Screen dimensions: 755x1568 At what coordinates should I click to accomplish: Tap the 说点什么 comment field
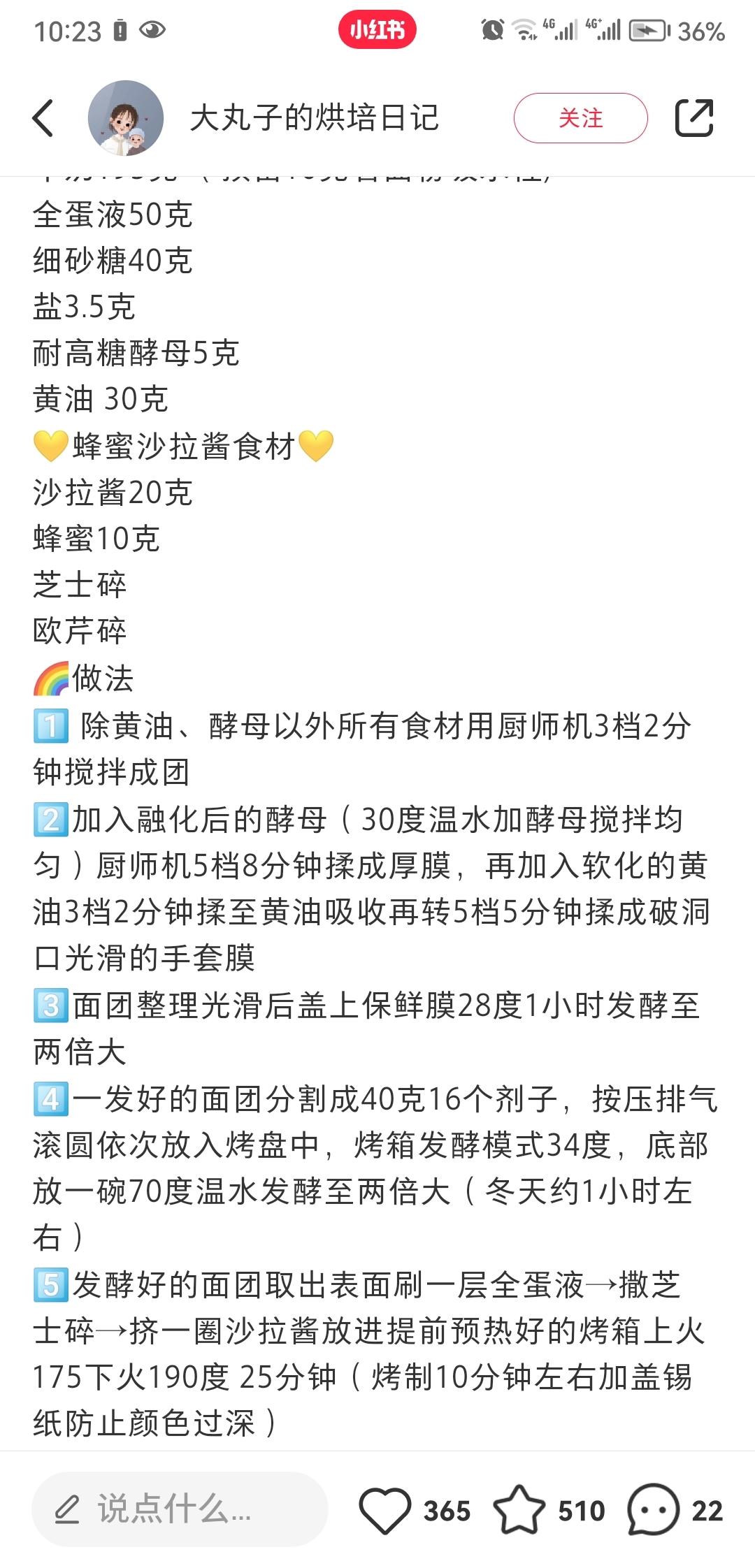180,1509
